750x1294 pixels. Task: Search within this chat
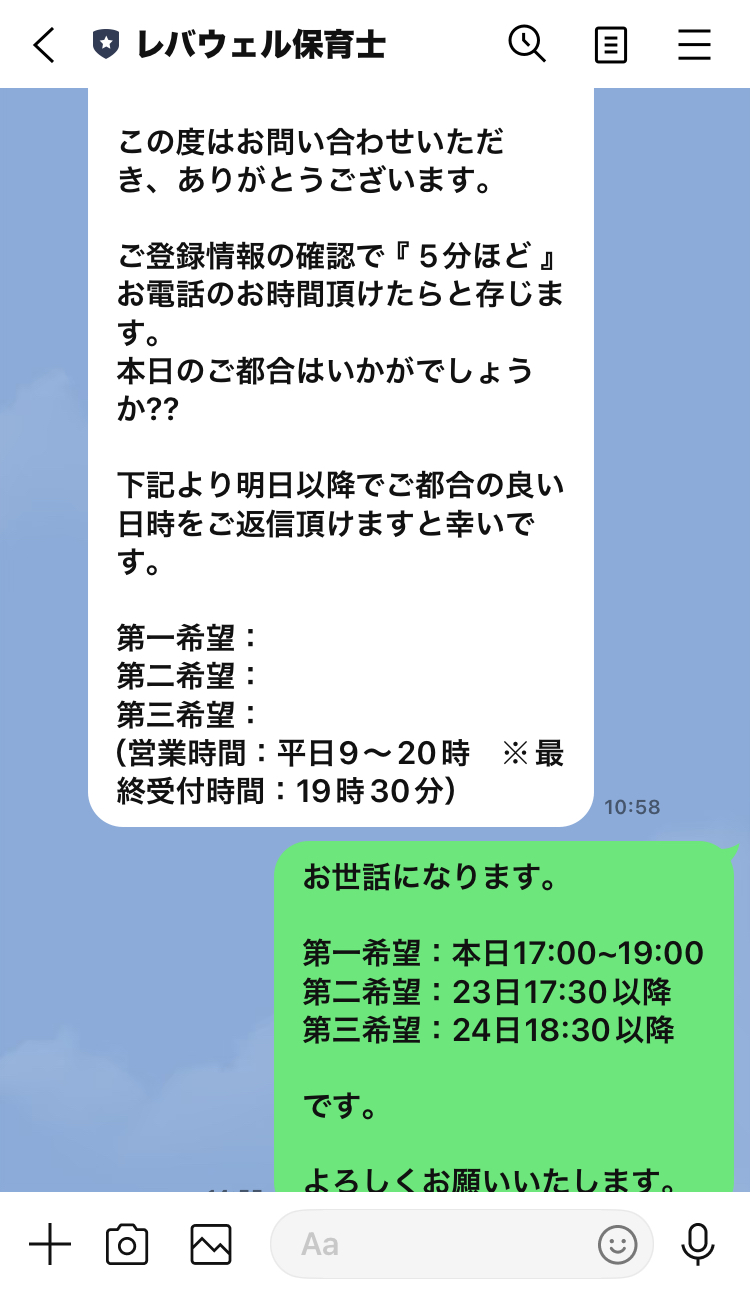527,44
